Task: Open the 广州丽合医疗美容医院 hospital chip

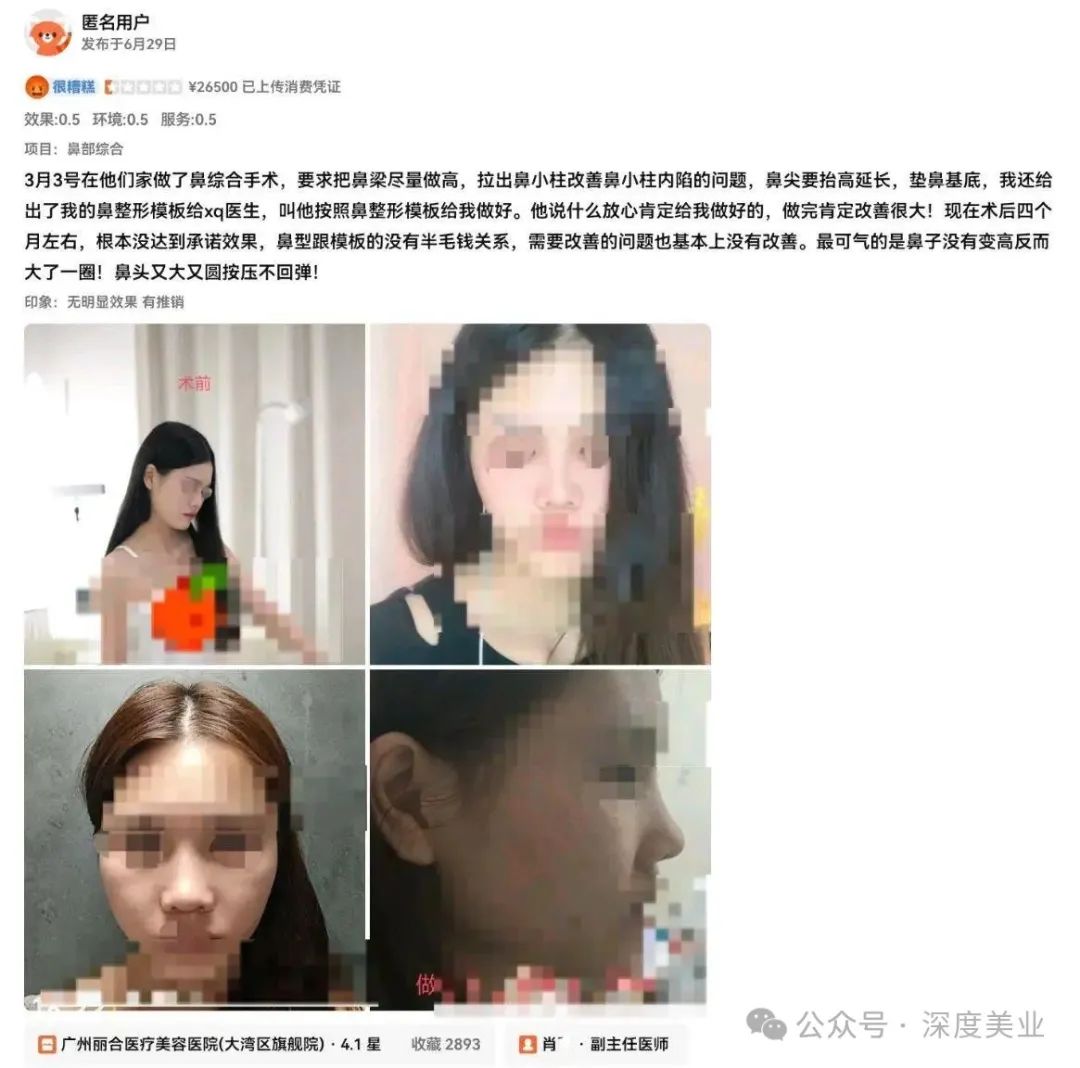Action: (210, 1044)
